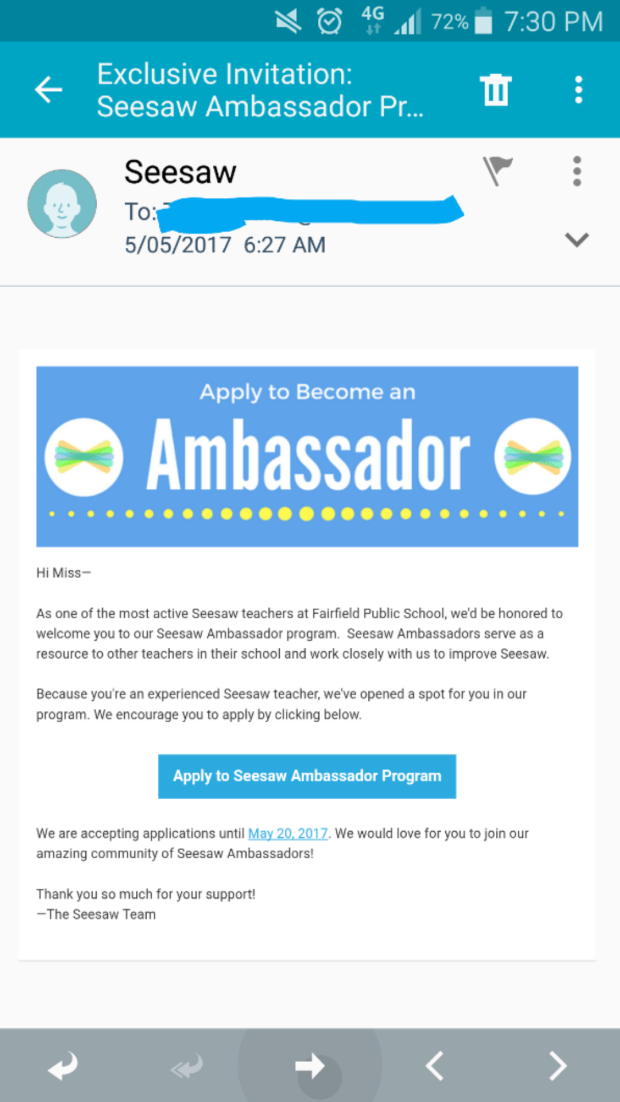620x1102 pixels.
Task: Open the sender row's three-dot menu
Action: [577, 171]
